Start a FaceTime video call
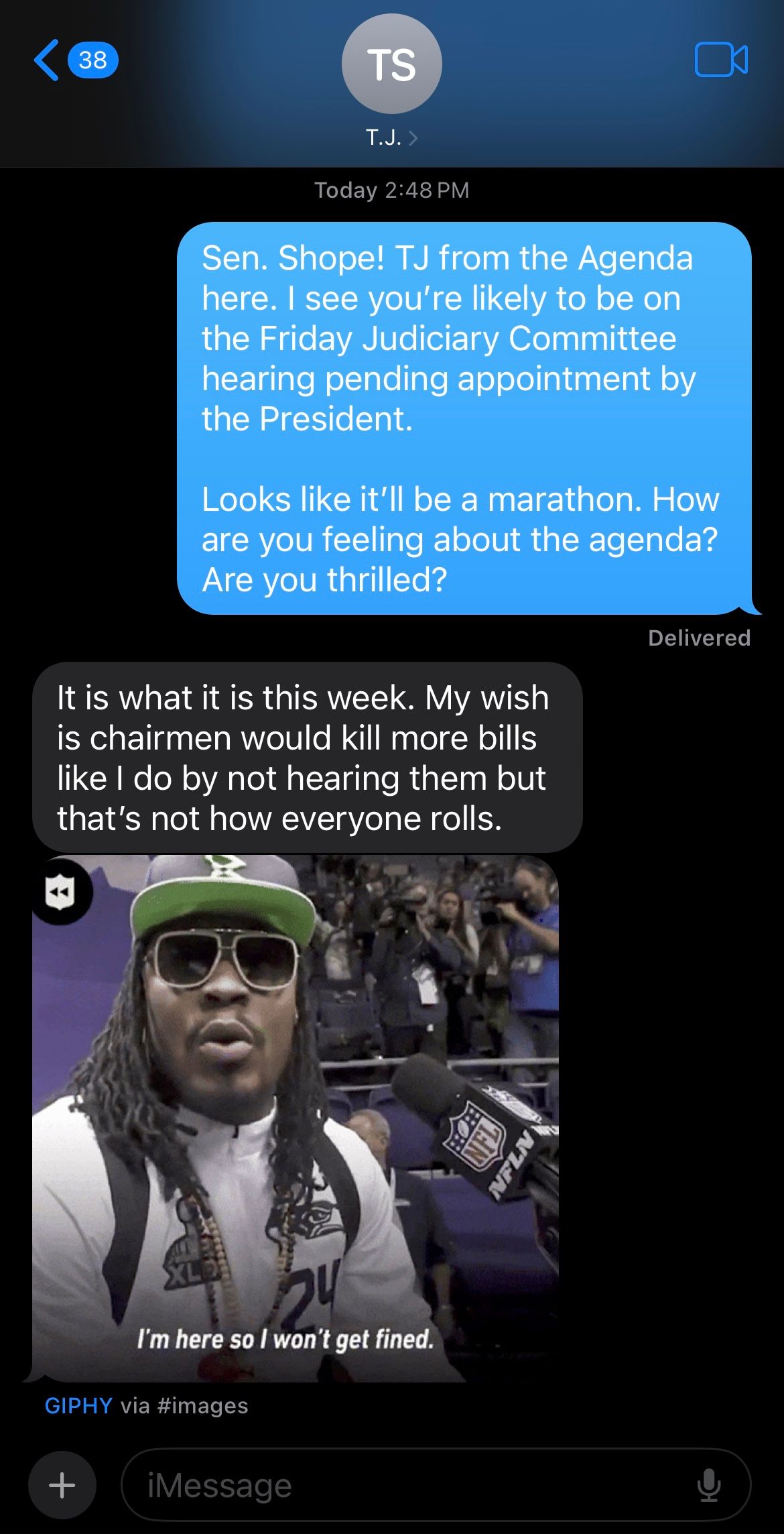Image resolution: width=784 pixels, height=1534 pixels. [721, 60]
